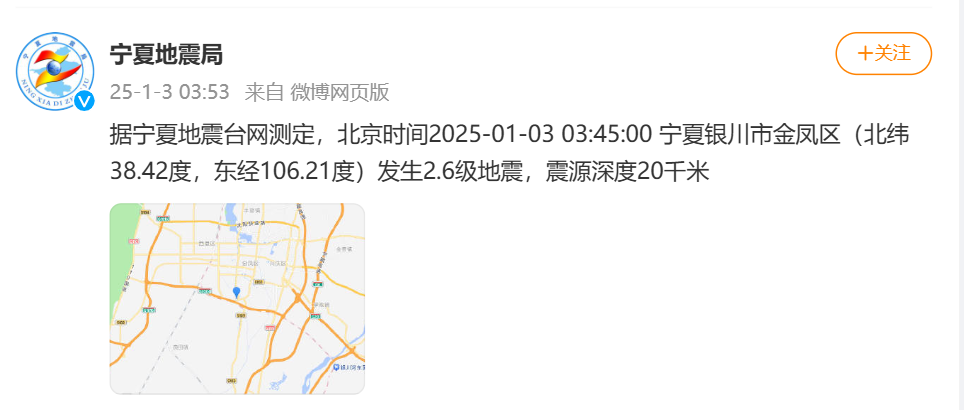Open the post timestamp 25-1-3 03:53
This screenshot has height=410, width=964.
tap(170, 93)
